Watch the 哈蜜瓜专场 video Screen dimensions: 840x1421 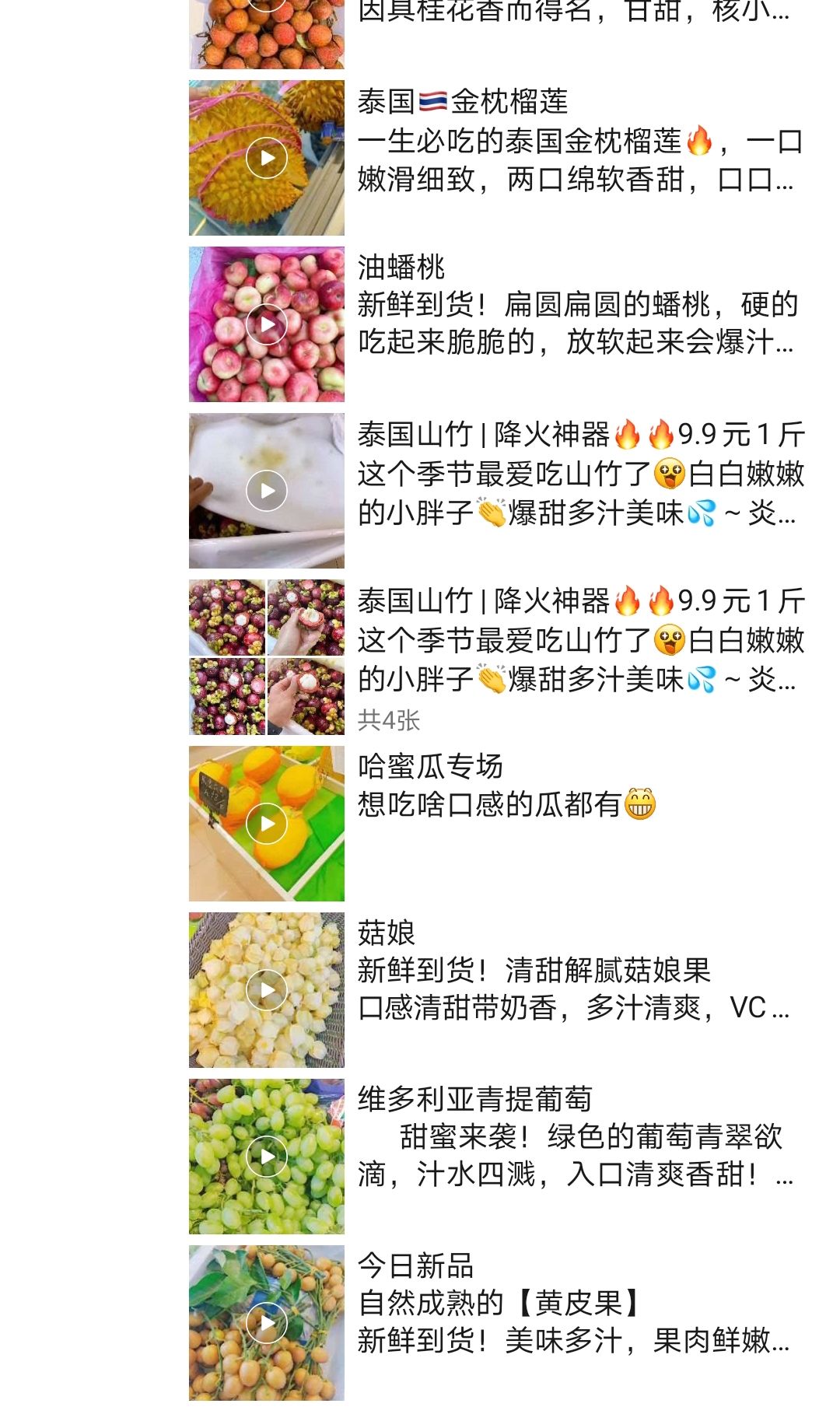267,824
